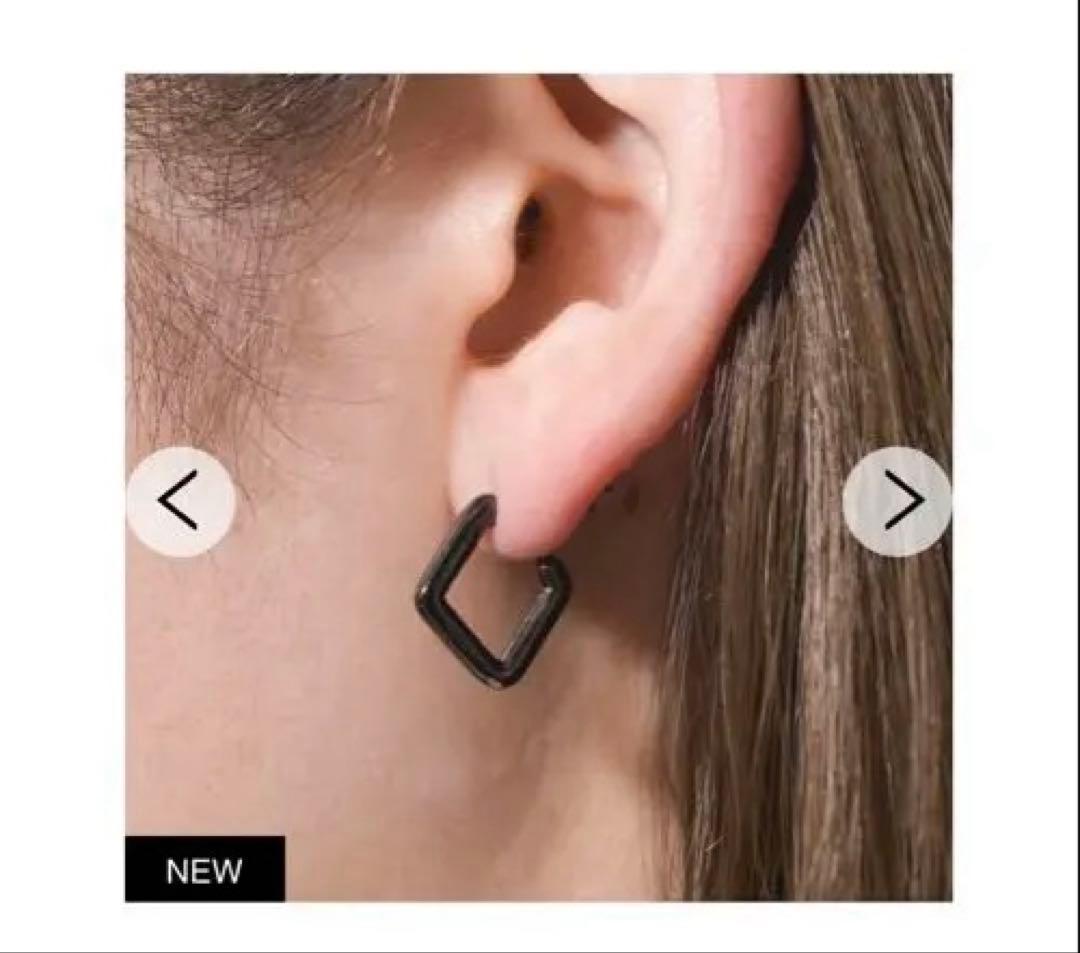Show the previous product image
Image resolution: width=1080 pixels, height=953 pixels.
click(181, 501)
